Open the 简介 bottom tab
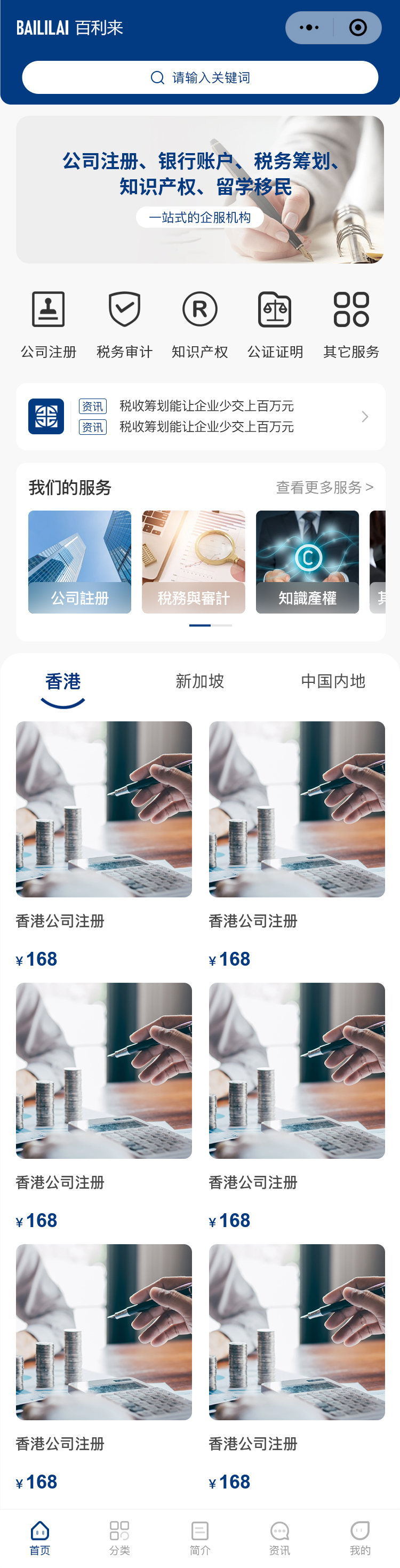Viewport: 400px width, 1568px height. [x=199, y=1538]
